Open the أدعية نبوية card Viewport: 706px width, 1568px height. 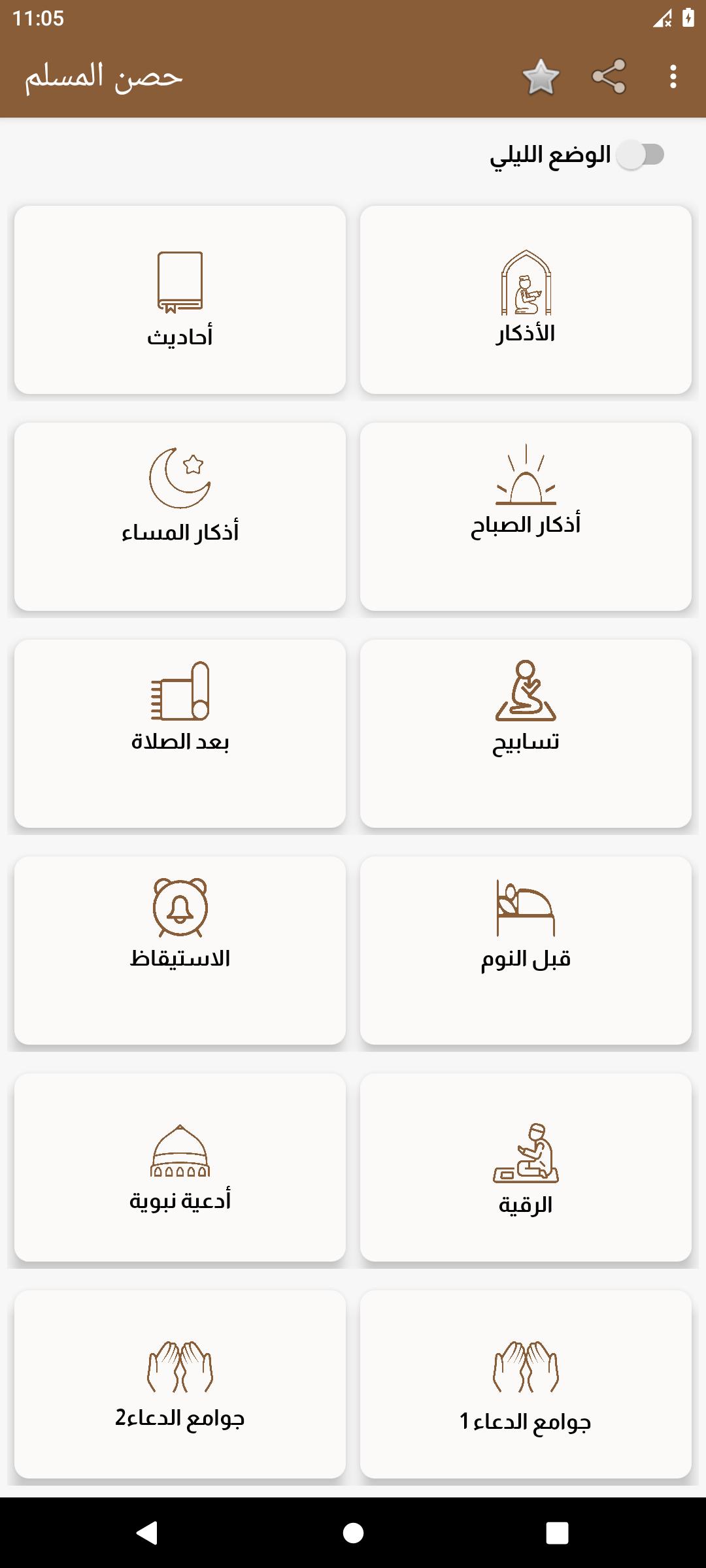point(180,1168)
